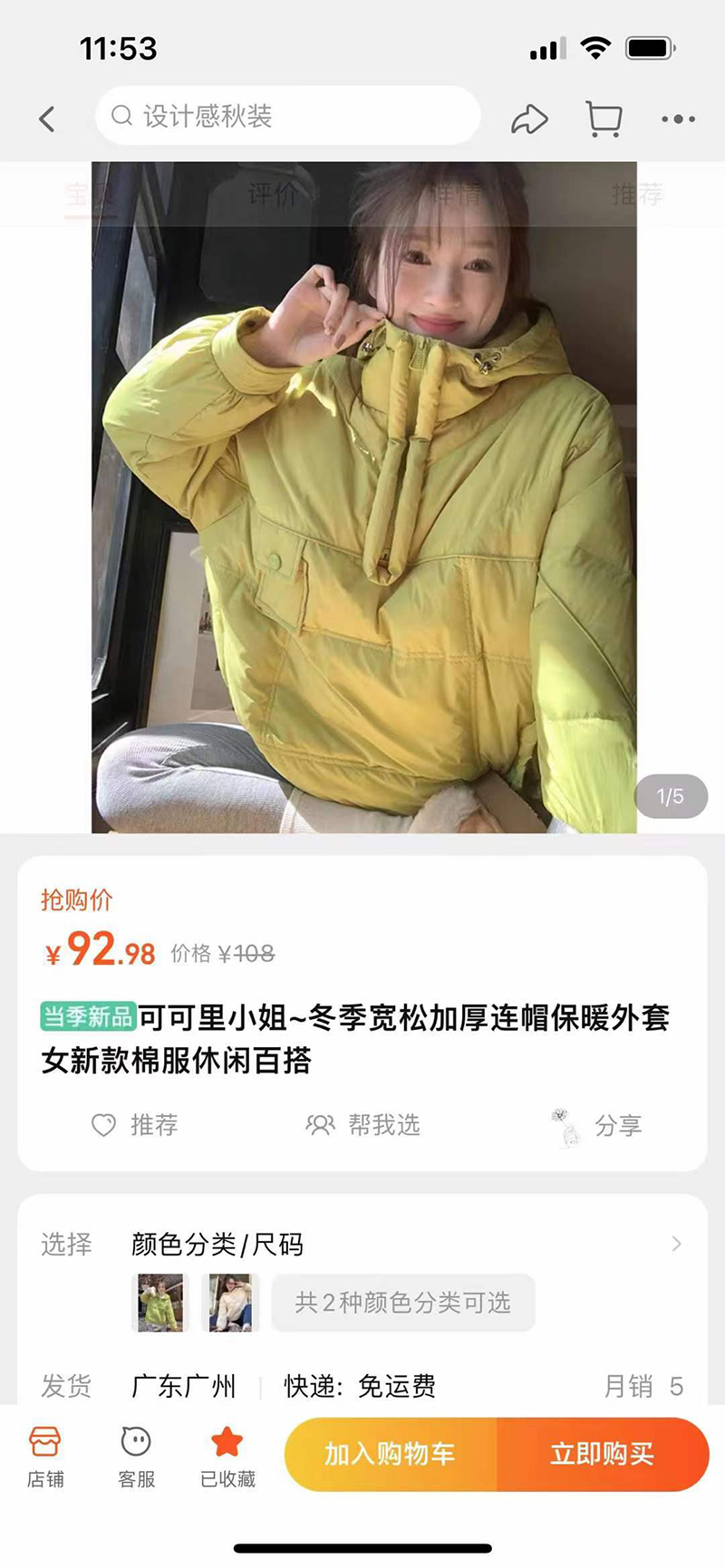725x1568 pixels.
Task: Open the shopping cart icon
Action: [604, 119]
